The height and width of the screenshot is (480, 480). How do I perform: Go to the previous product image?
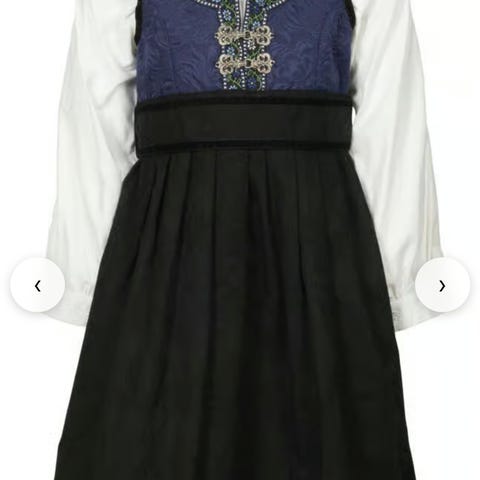tap(38, 285)
